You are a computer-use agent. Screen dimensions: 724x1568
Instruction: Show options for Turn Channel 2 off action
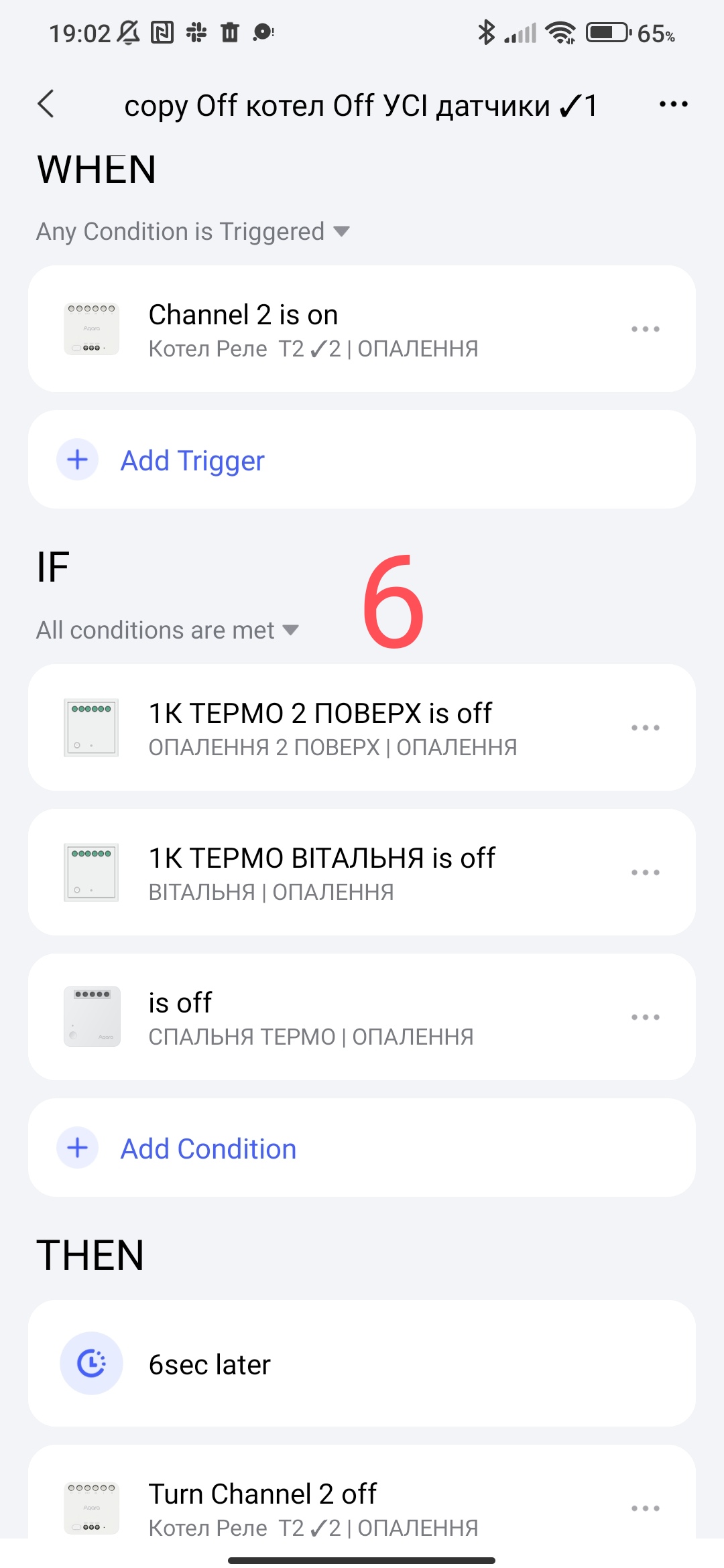coord(645,1508)
